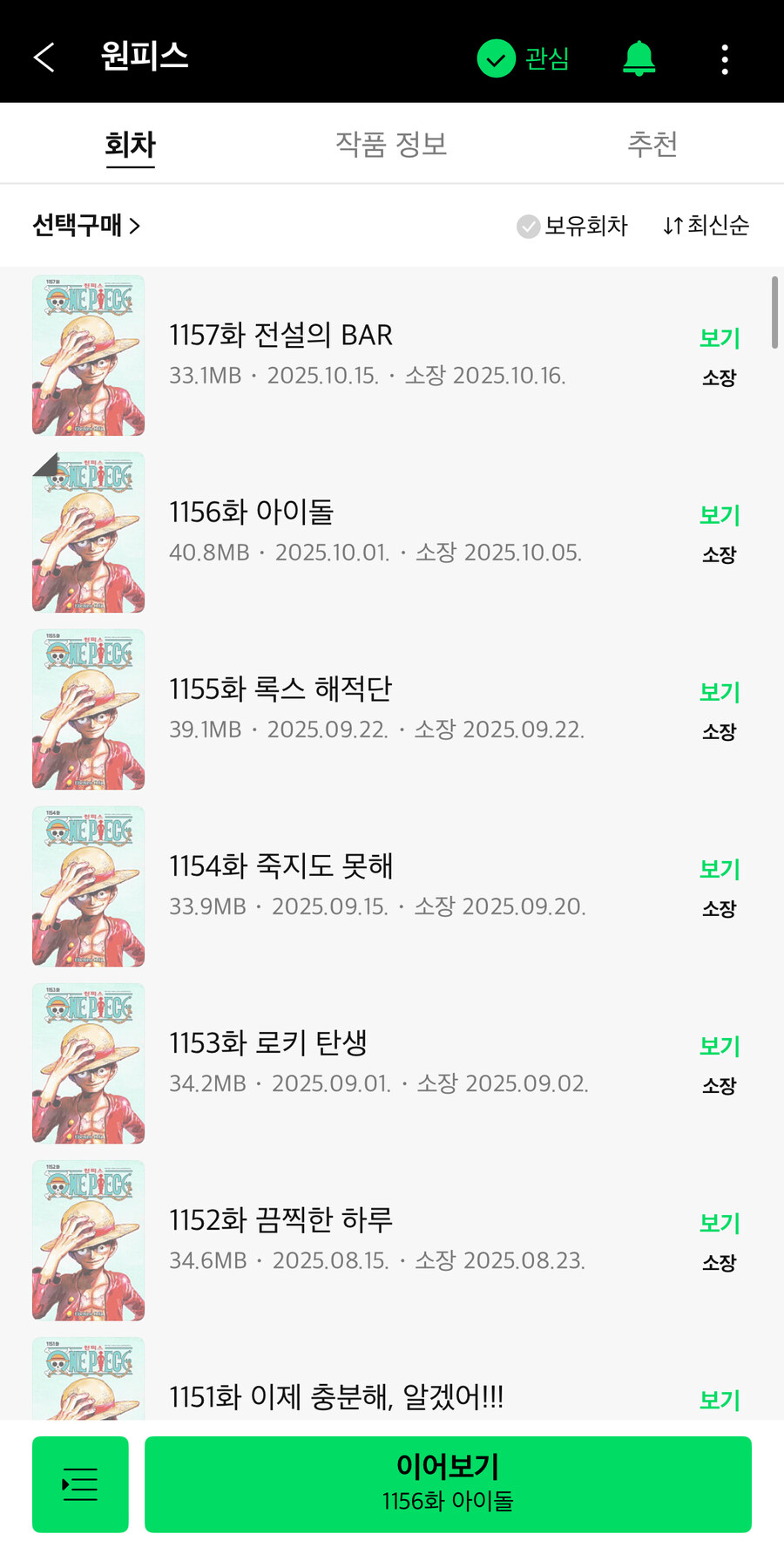Open the three-dot overflow menu
Image resolution: width=784 pixels, height=1561 pixels.
725,58
